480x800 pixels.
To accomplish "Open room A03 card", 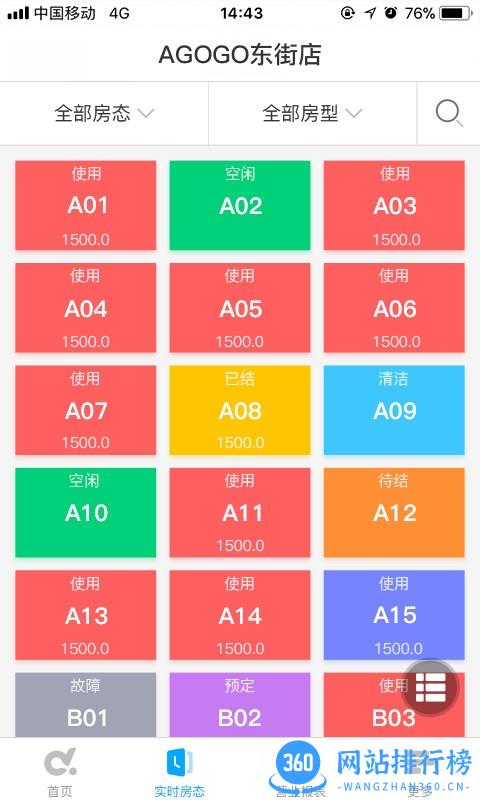I will pyautogui.click(x=394, y=206).
